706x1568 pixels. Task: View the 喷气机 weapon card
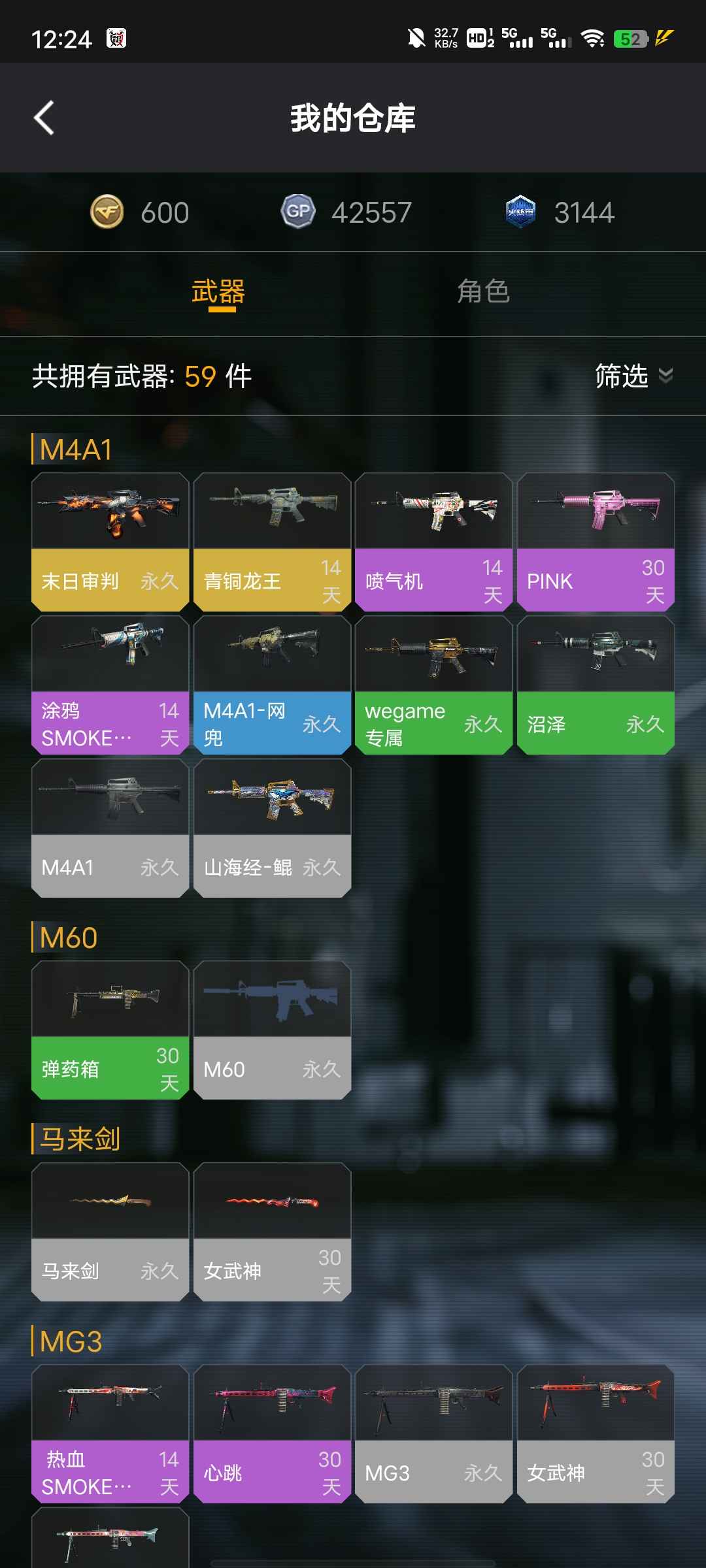[x=433, y=542]
